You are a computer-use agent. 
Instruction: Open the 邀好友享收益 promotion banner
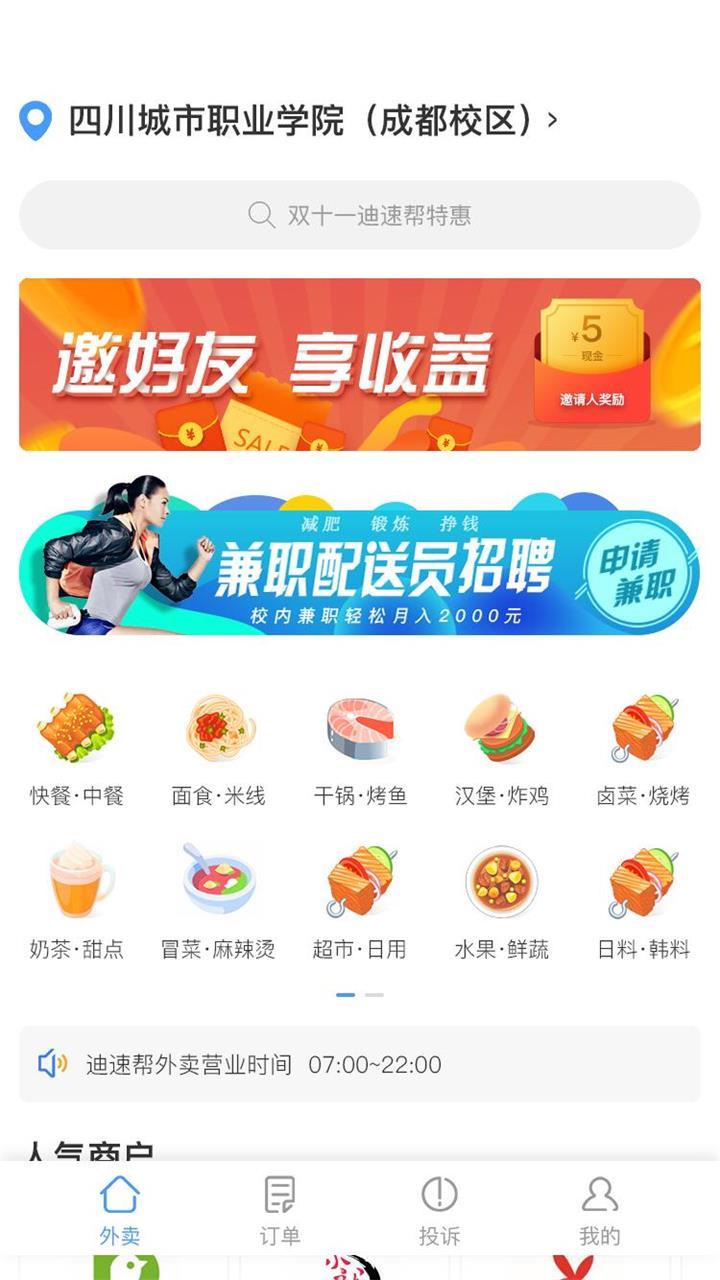360,365
